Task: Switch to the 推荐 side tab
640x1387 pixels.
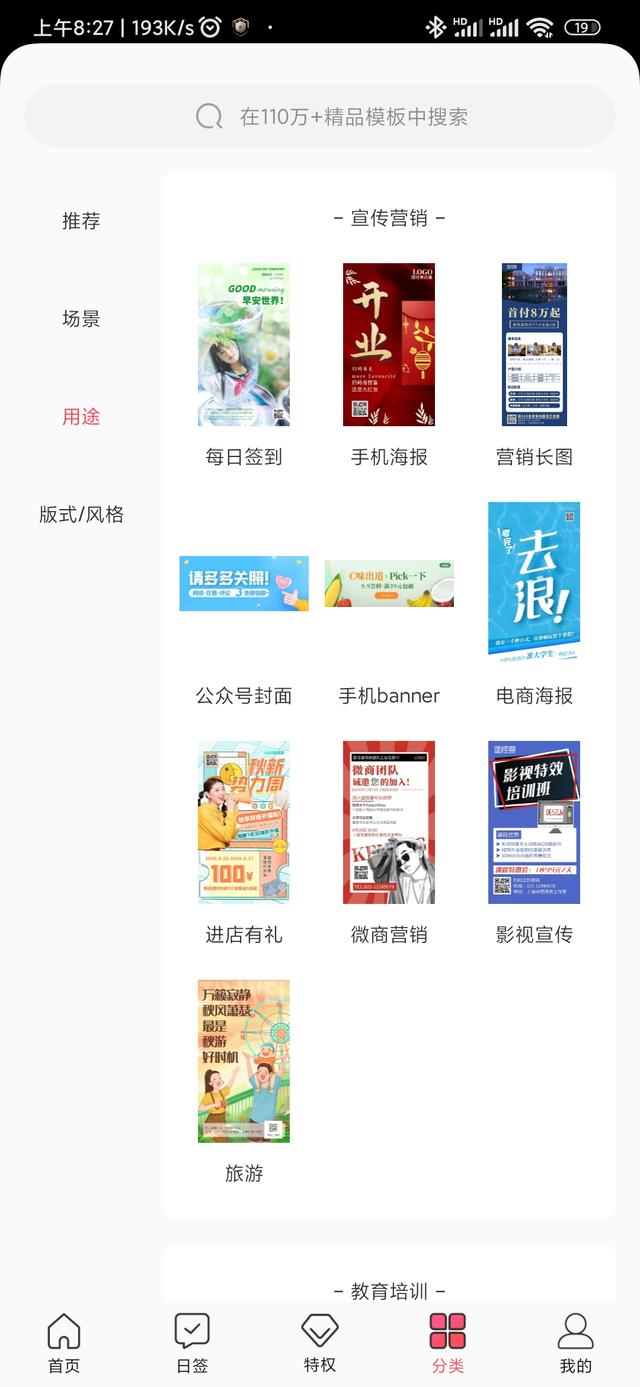Action: [x=81, y=221]
